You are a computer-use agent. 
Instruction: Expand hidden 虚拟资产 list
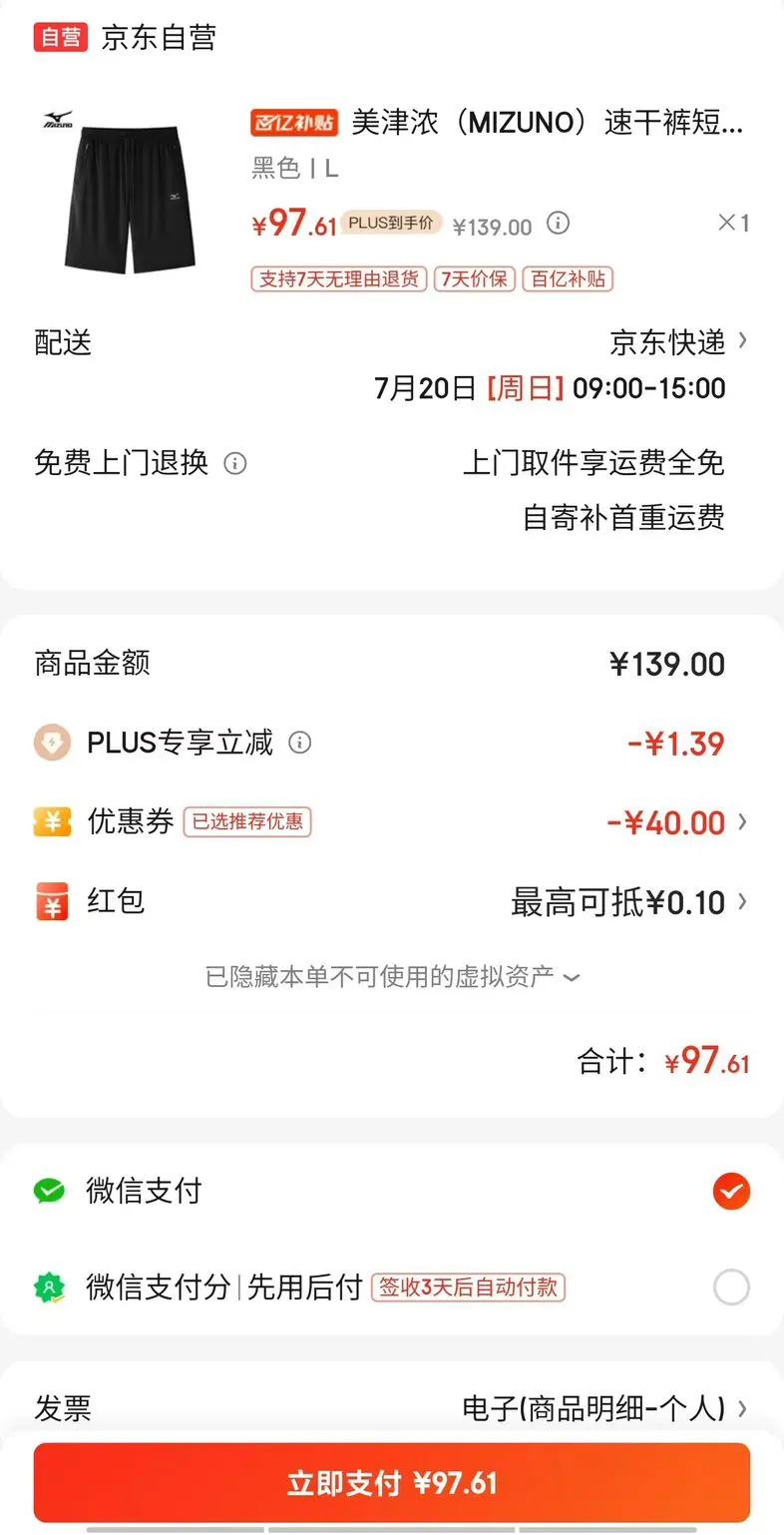[x=392, y=976]
